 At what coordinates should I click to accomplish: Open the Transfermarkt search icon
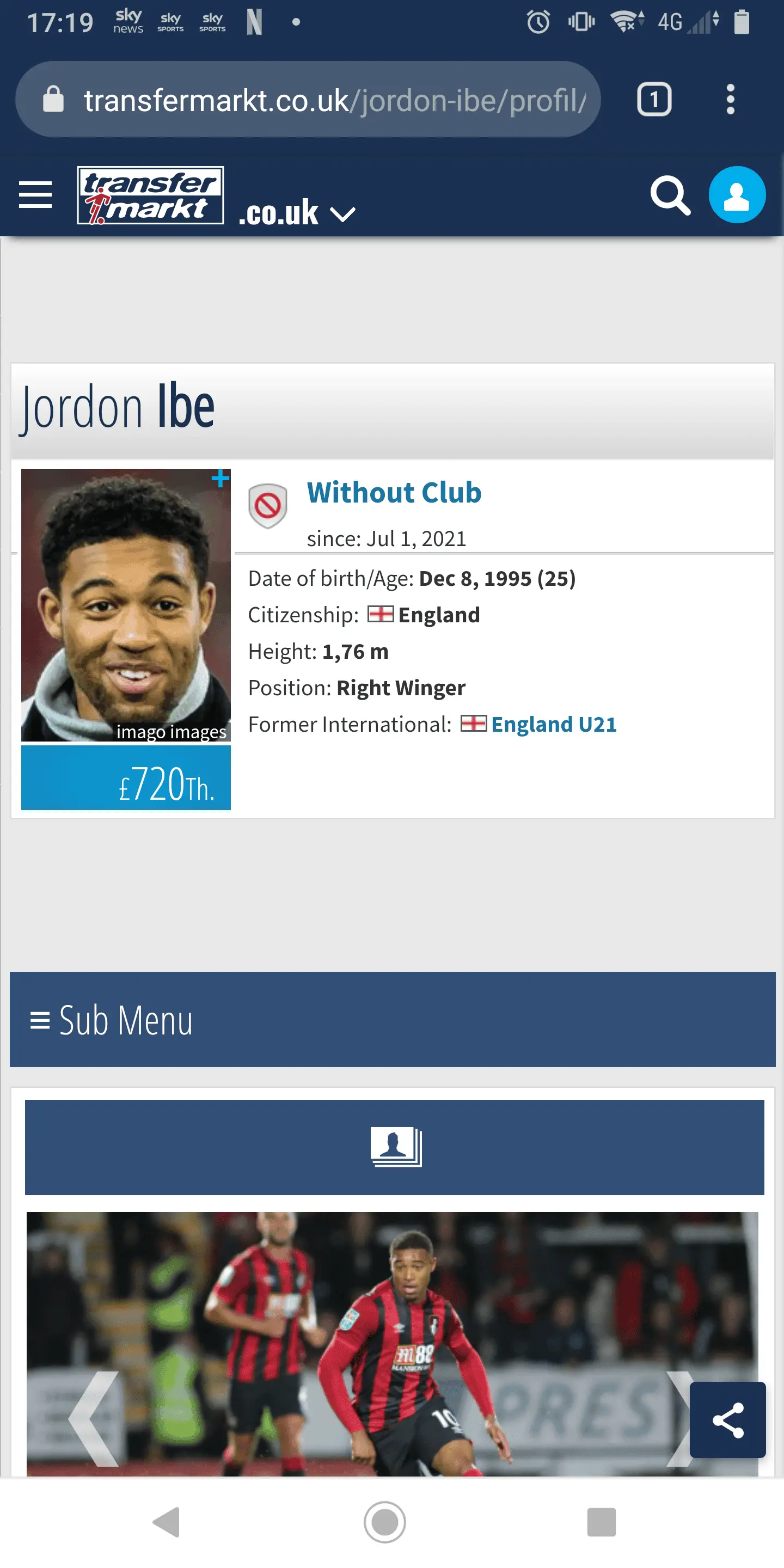pos(670,196)
